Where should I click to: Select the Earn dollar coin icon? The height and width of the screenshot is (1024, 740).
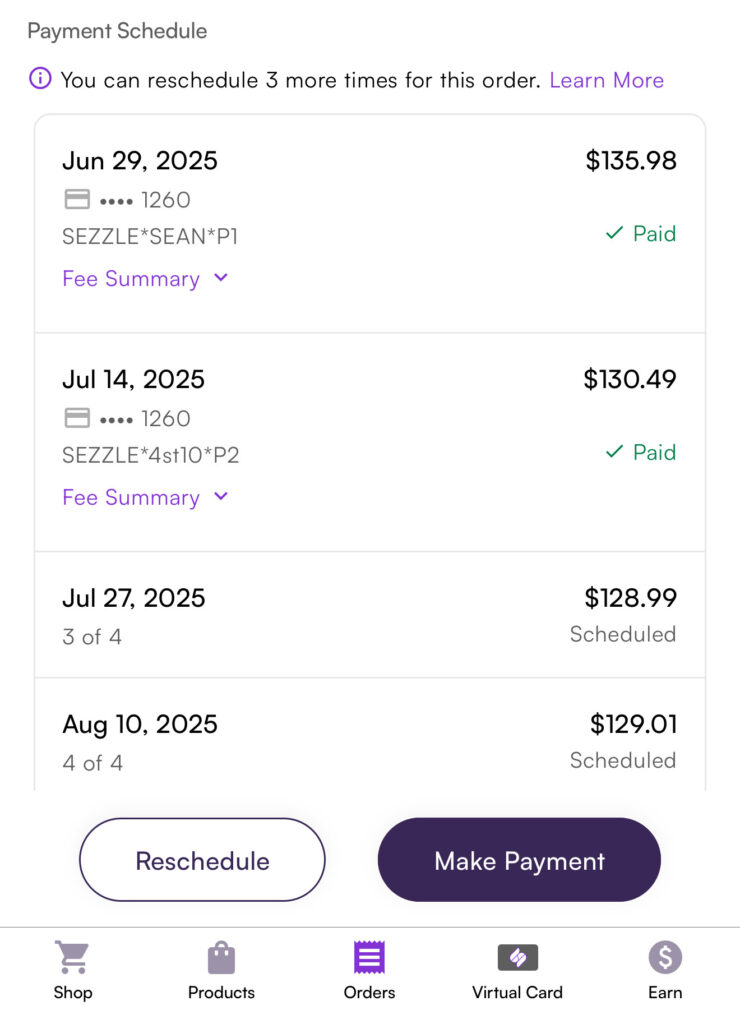[665, 957]
